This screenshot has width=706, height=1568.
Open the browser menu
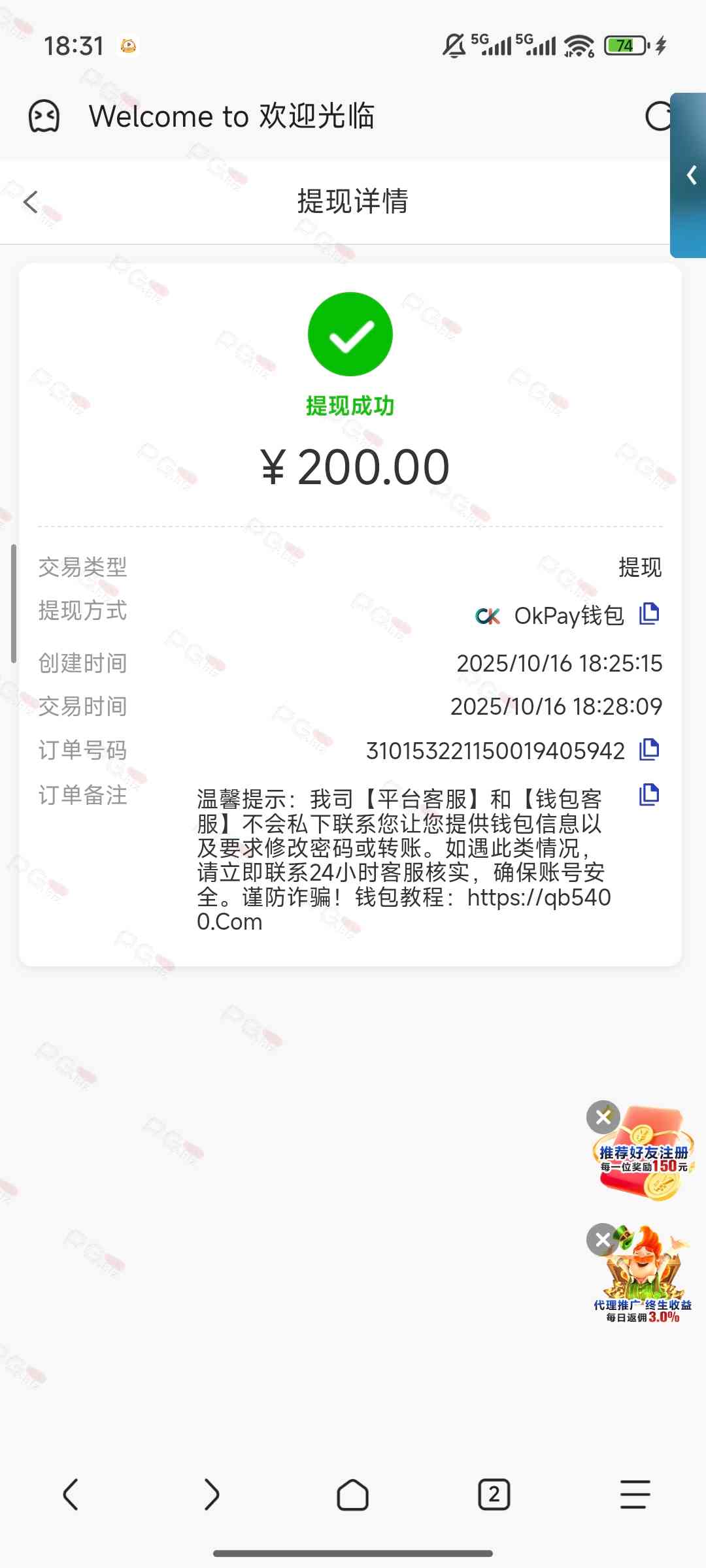coord(635,1494)
